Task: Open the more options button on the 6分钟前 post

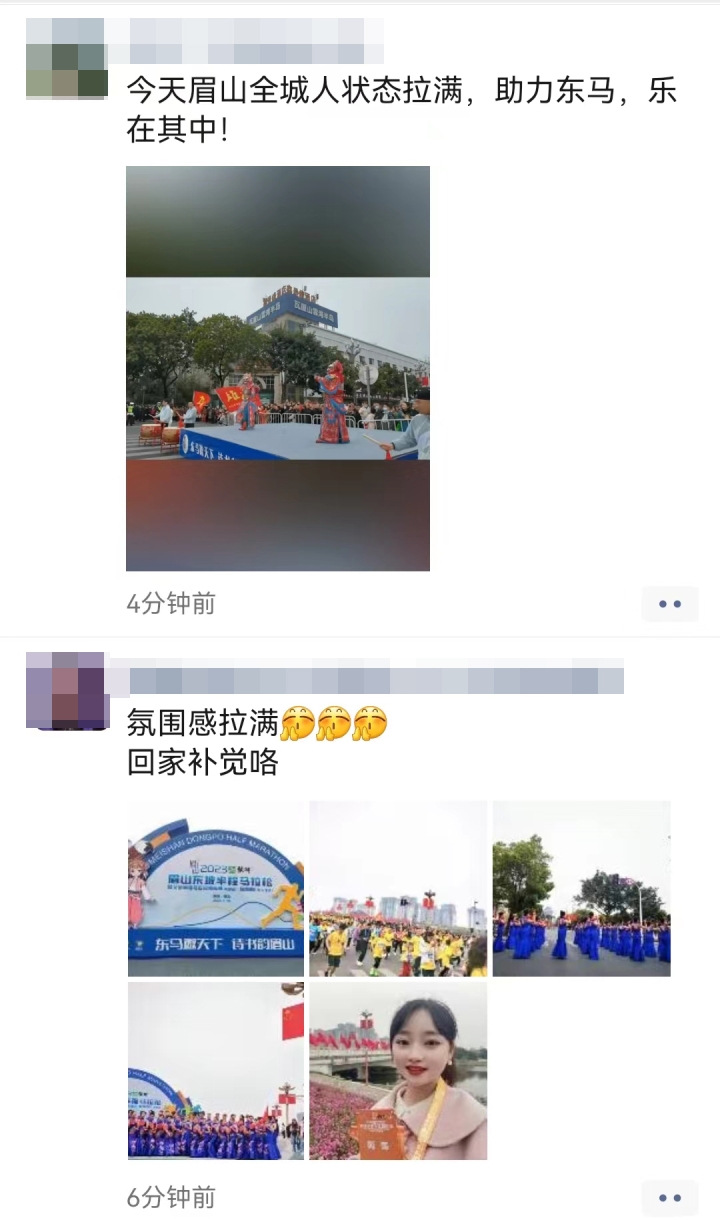Action: [669, 1197]
